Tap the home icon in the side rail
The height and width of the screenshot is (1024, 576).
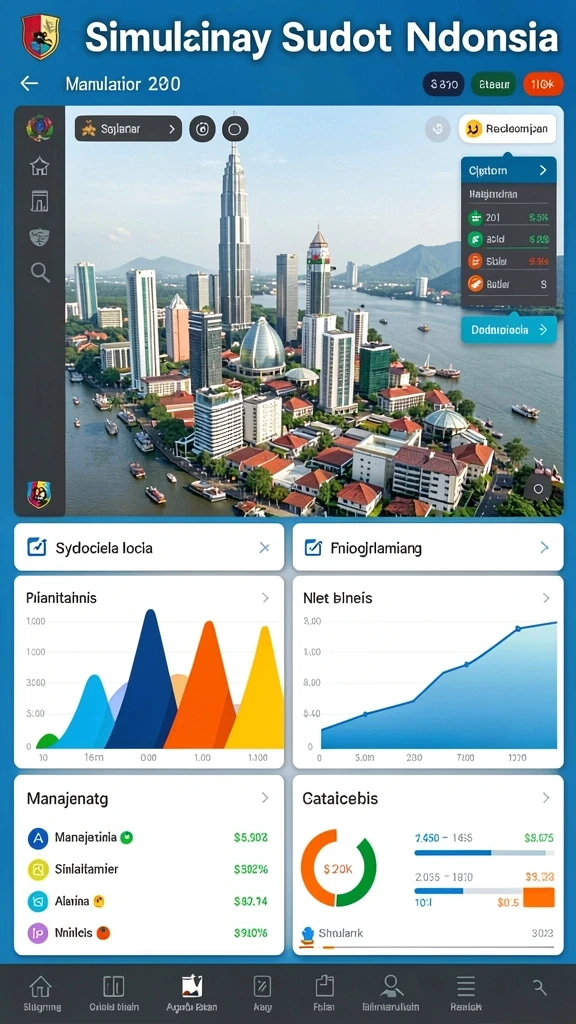tap(40, 166)
